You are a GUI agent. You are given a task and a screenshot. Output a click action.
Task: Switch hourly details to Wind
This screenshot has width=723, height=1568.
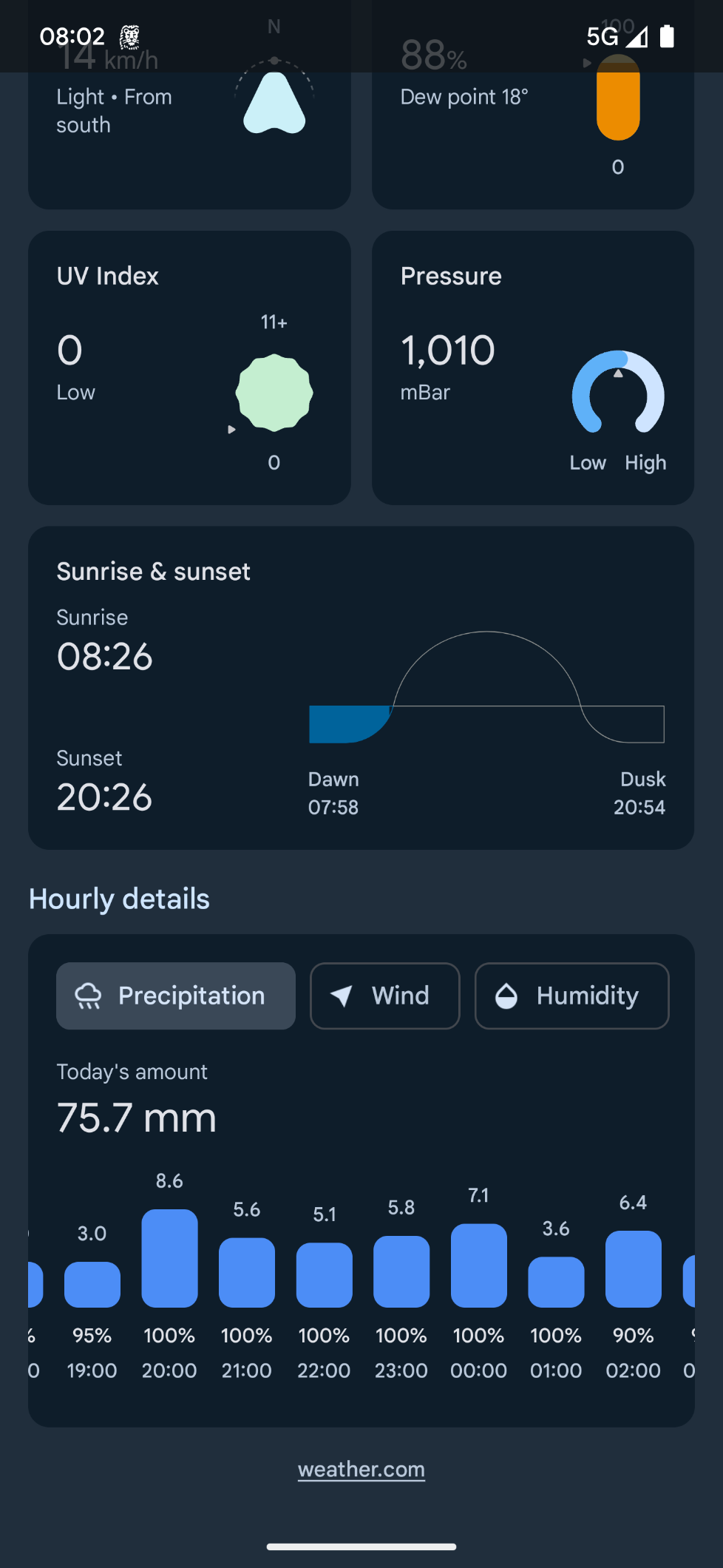[x=385, y=996]
